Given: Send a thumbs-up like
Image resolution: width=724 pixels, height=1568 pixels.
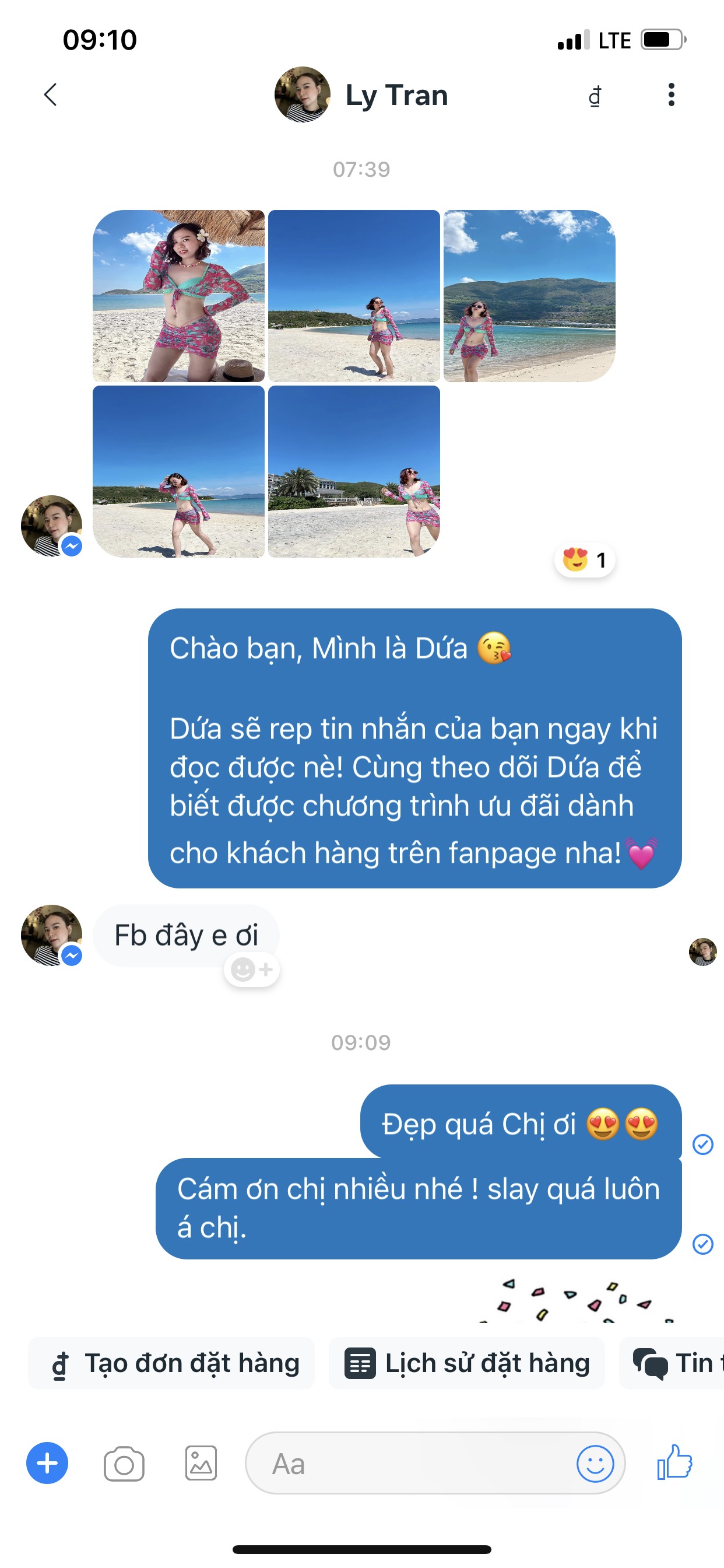Looking at the screenshot, I should click(674, 1462).
